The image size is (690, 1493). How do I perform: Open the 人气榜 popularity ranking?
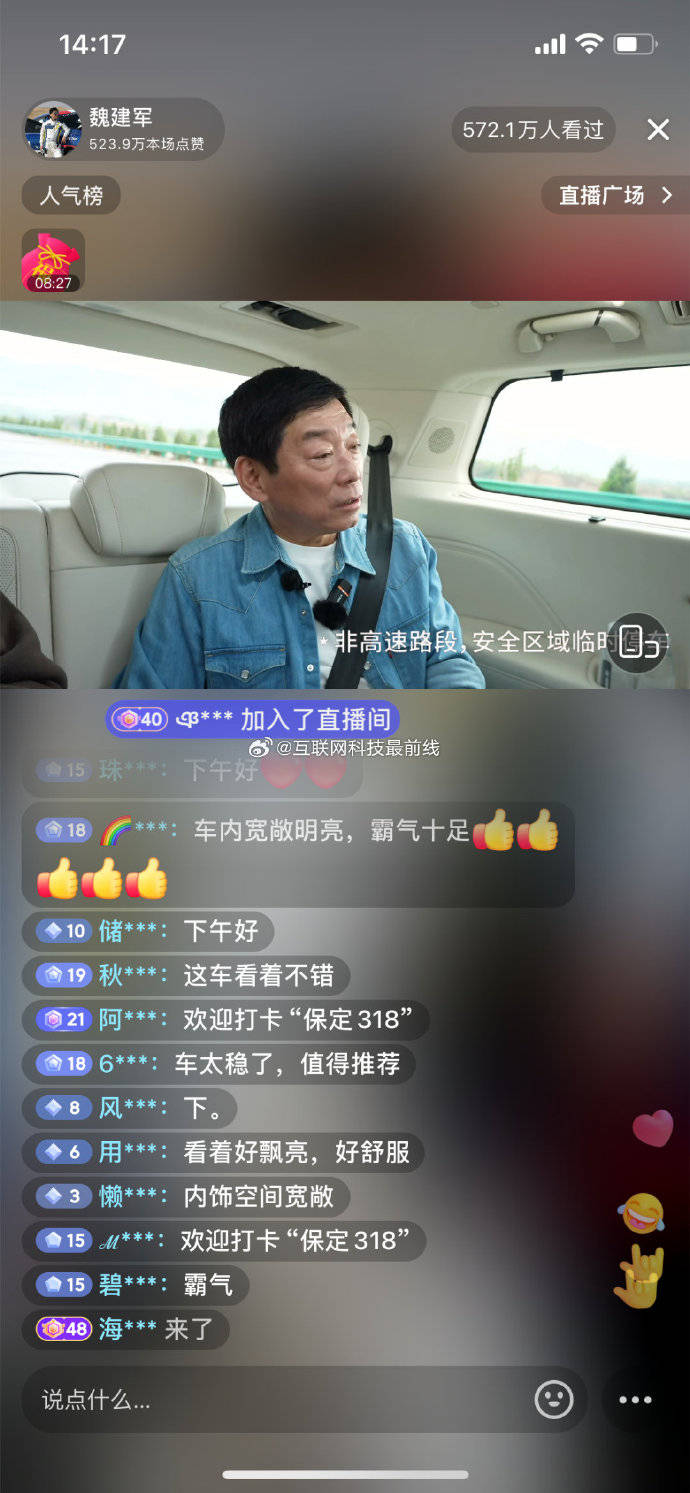pyautogui.click(x=71, y=195)
